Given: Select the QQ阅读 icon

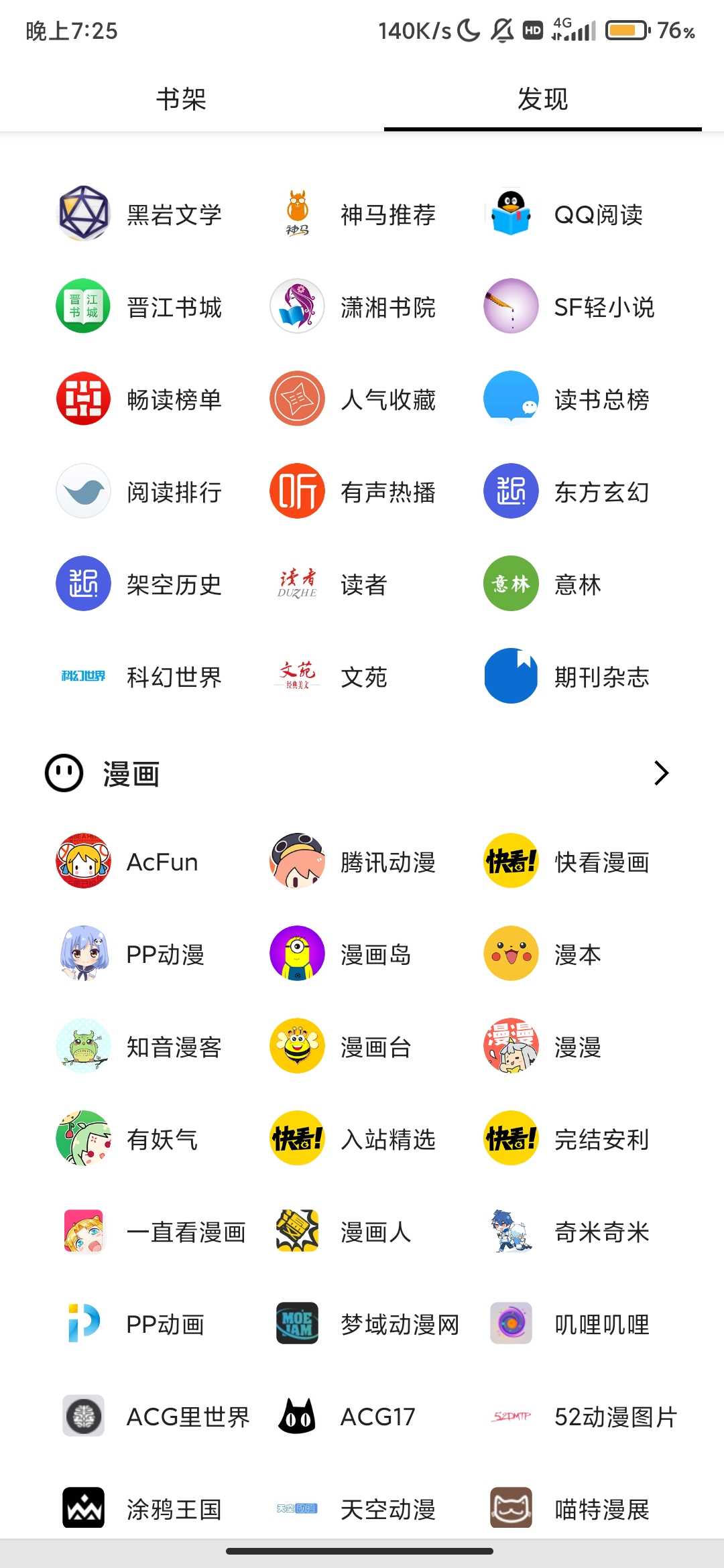Looking at the screenshot, I should click(511, 214).
